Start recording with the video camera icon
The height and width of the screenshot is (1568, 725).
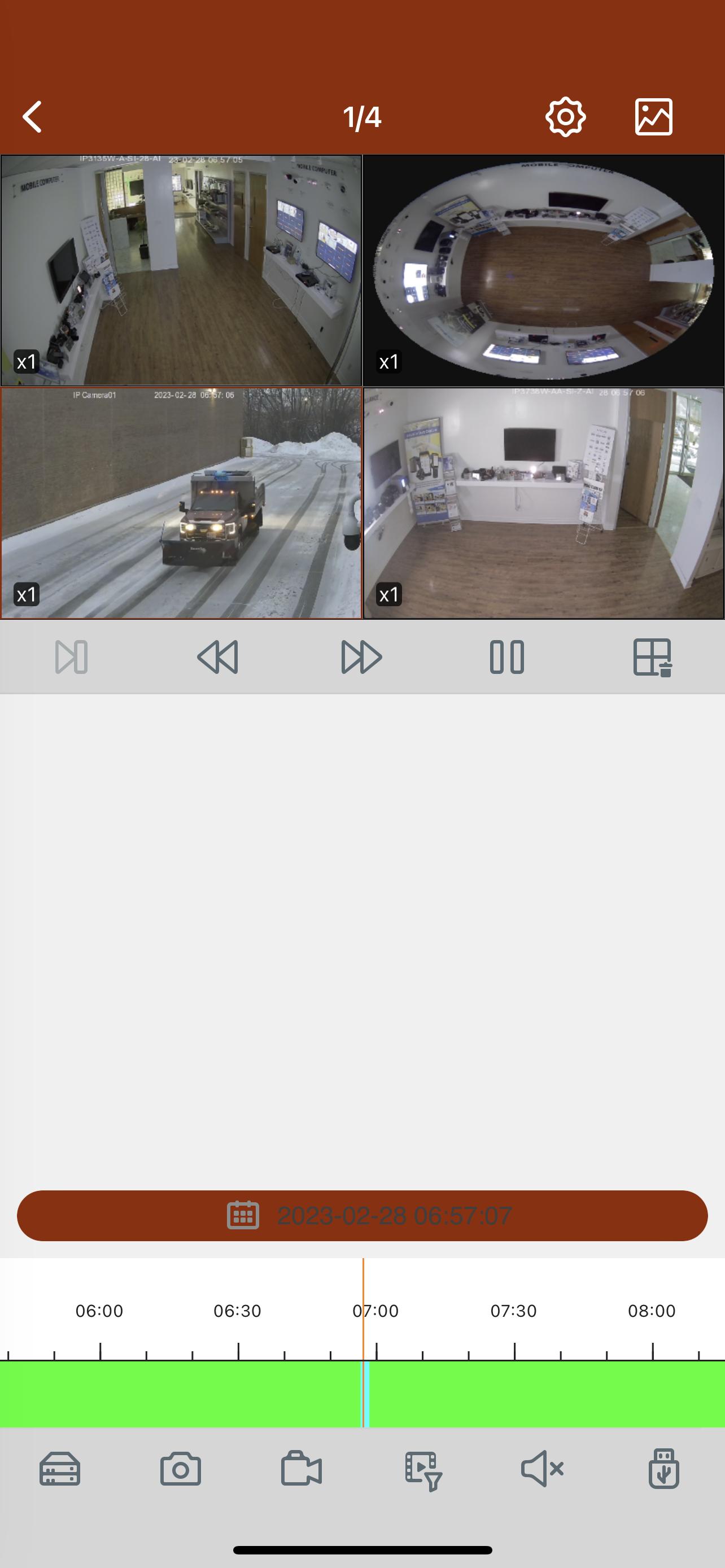pyautogui.click(x=302, y=1469)
